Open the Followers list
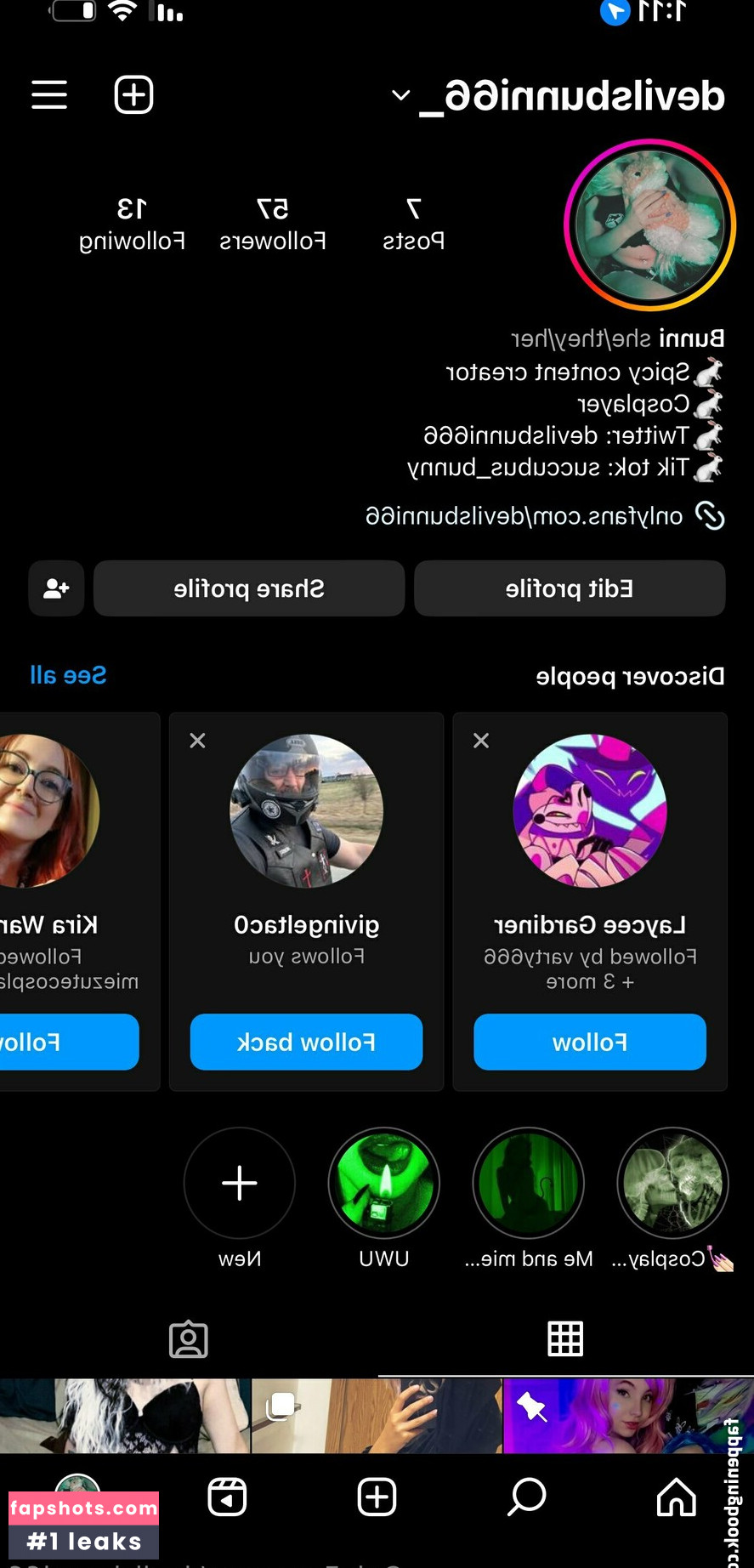Image resolution: width=754 pixels, height=1568 pixels. pyautogui.click(x=272, y=224)
